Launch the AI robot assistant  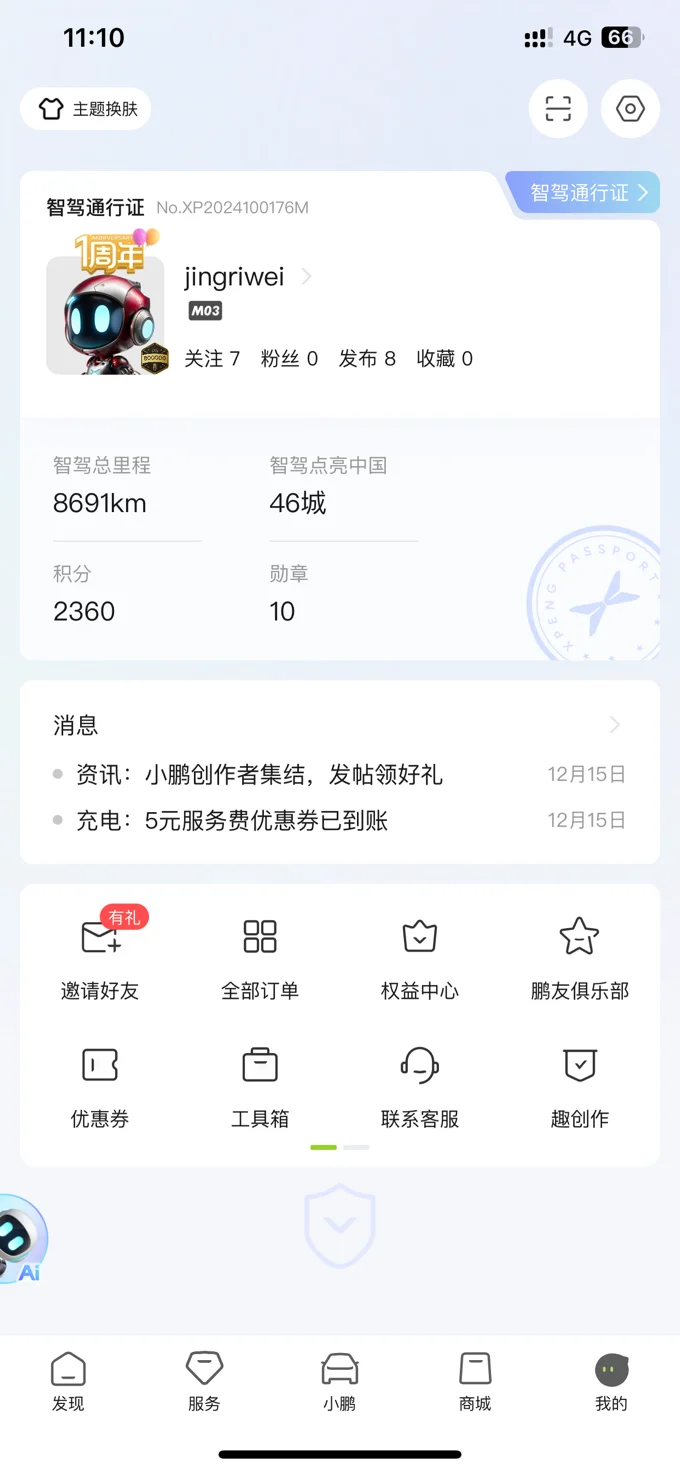(20, 1240)
